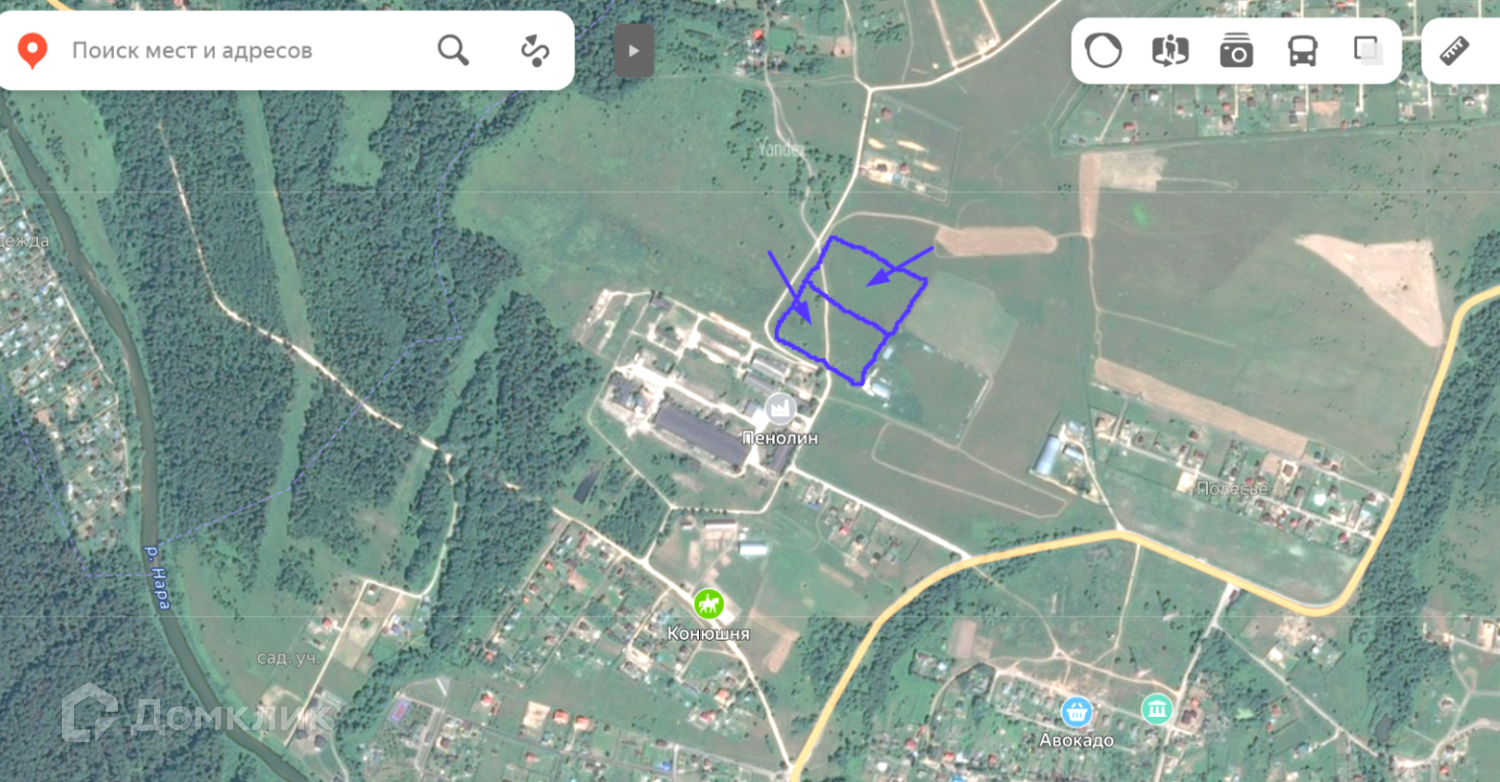
Task: Open the route builder icon
Action: (535, 50)
